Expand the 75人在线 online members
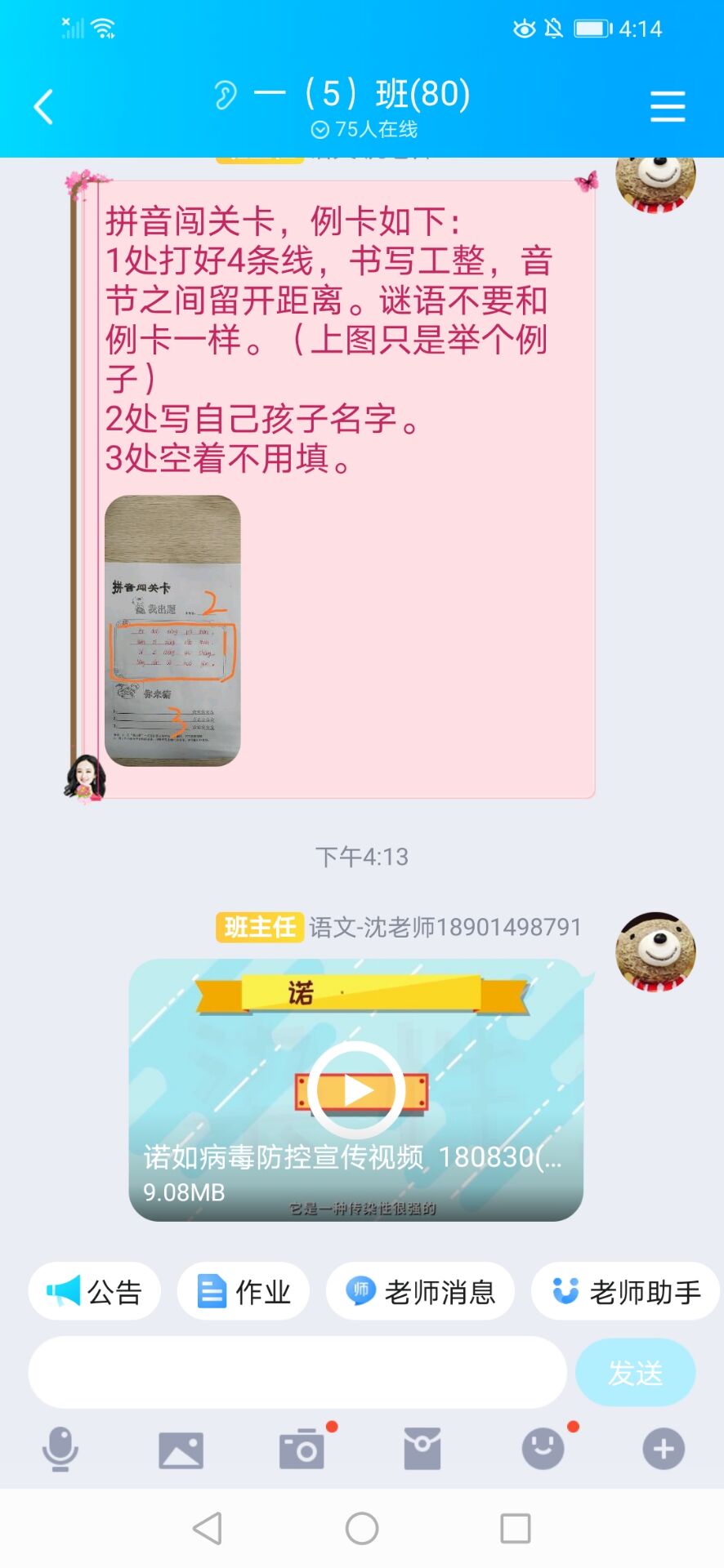Viewport: 724px width, 1568px height. click(x=364, y=129)
